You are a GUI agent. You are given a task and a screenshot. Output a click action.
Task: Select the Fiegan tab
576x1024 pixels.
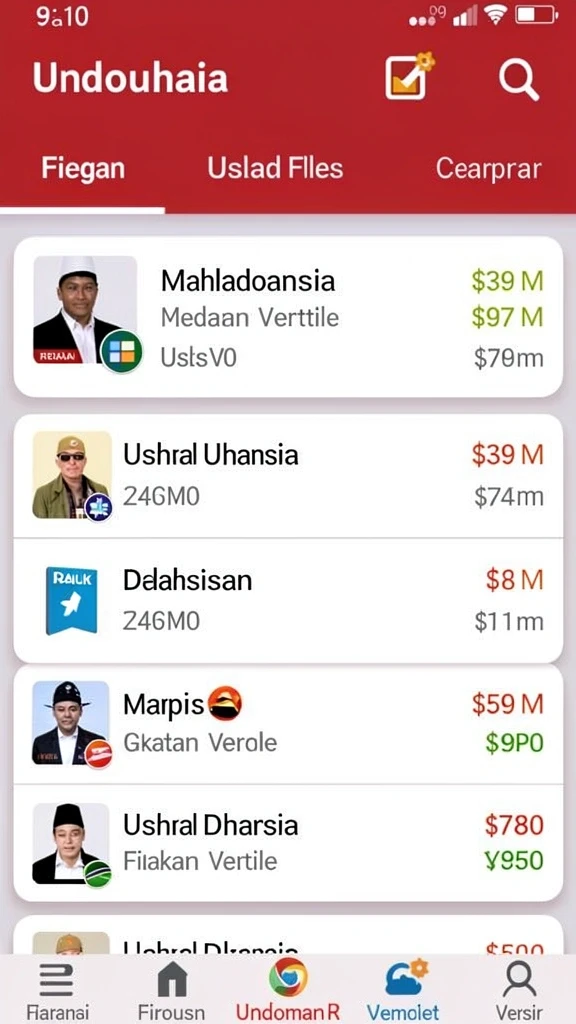point(83,168)
